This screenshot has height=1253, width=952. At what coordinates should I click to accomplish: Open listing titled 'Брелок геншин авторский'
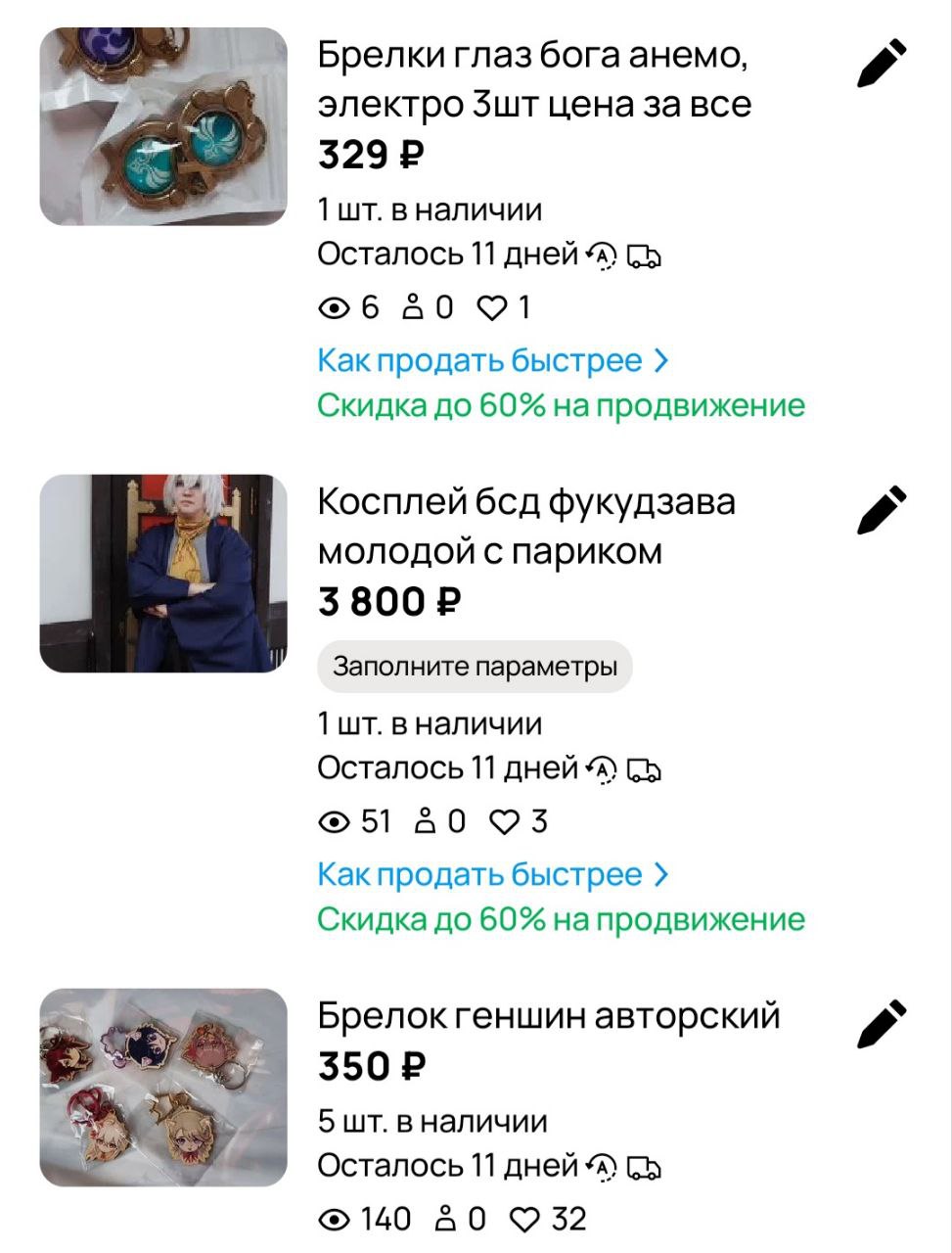(x=549, y=1016)
